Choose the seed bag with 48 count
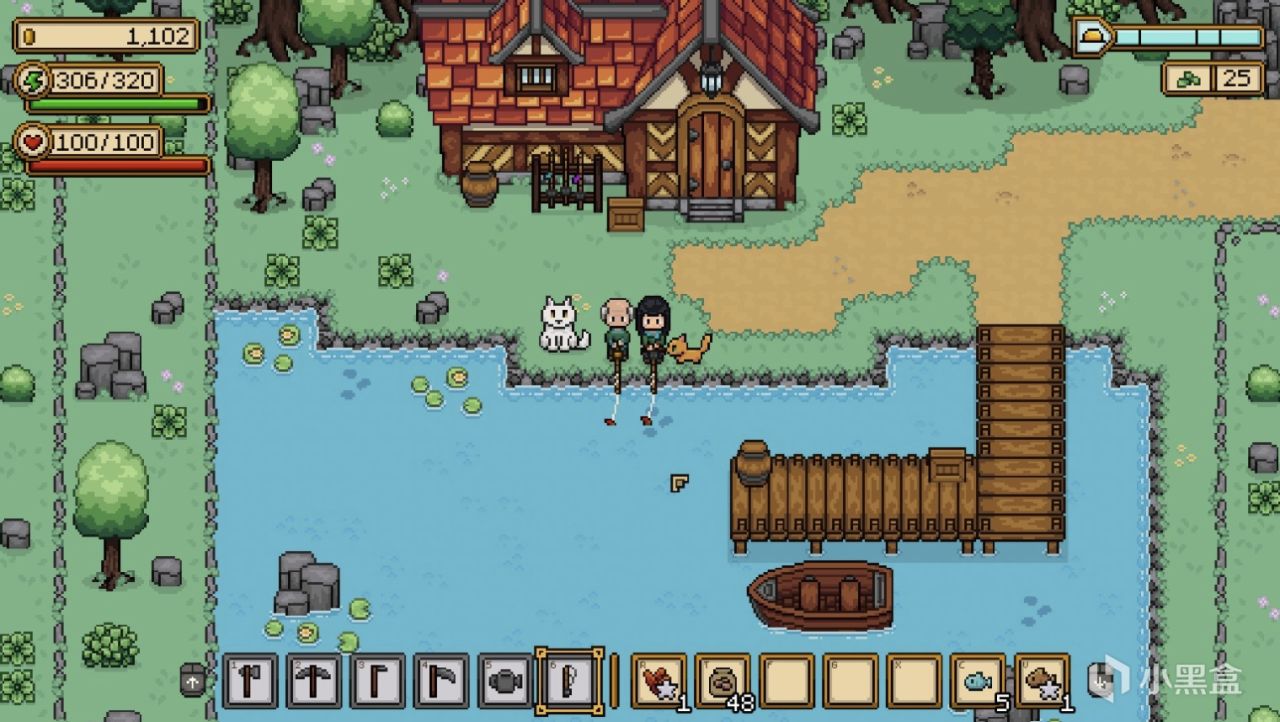 point(722,681)
